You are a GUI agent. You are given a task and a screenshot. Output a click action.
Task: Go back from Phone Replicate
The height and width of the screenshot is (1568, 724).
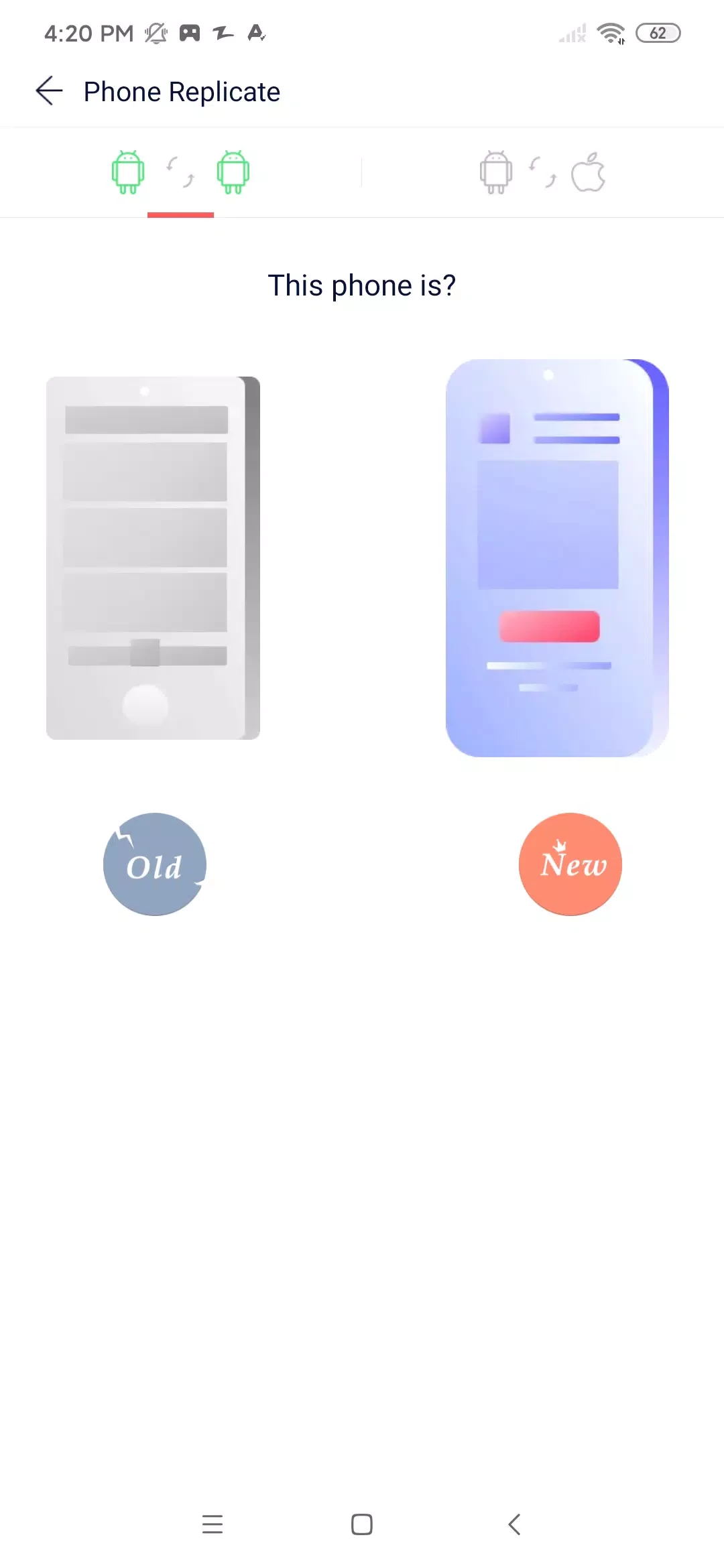[x=49, y=91]
